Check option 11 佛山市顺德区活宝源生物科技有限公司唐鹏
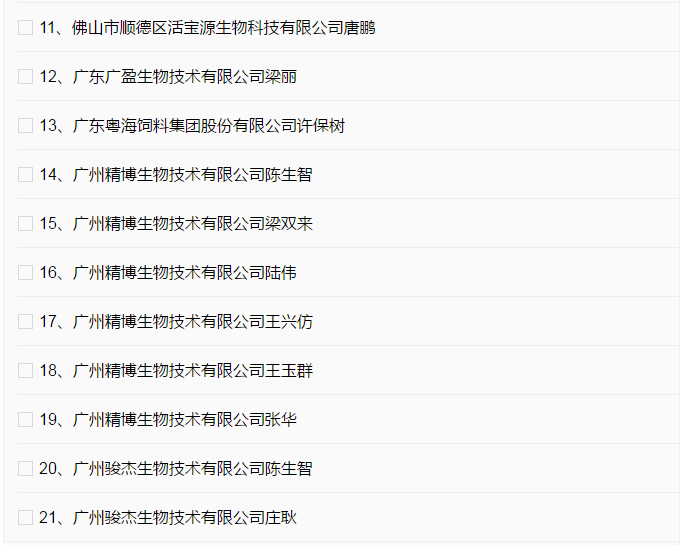683x545 pixels. tap(26, 28)
